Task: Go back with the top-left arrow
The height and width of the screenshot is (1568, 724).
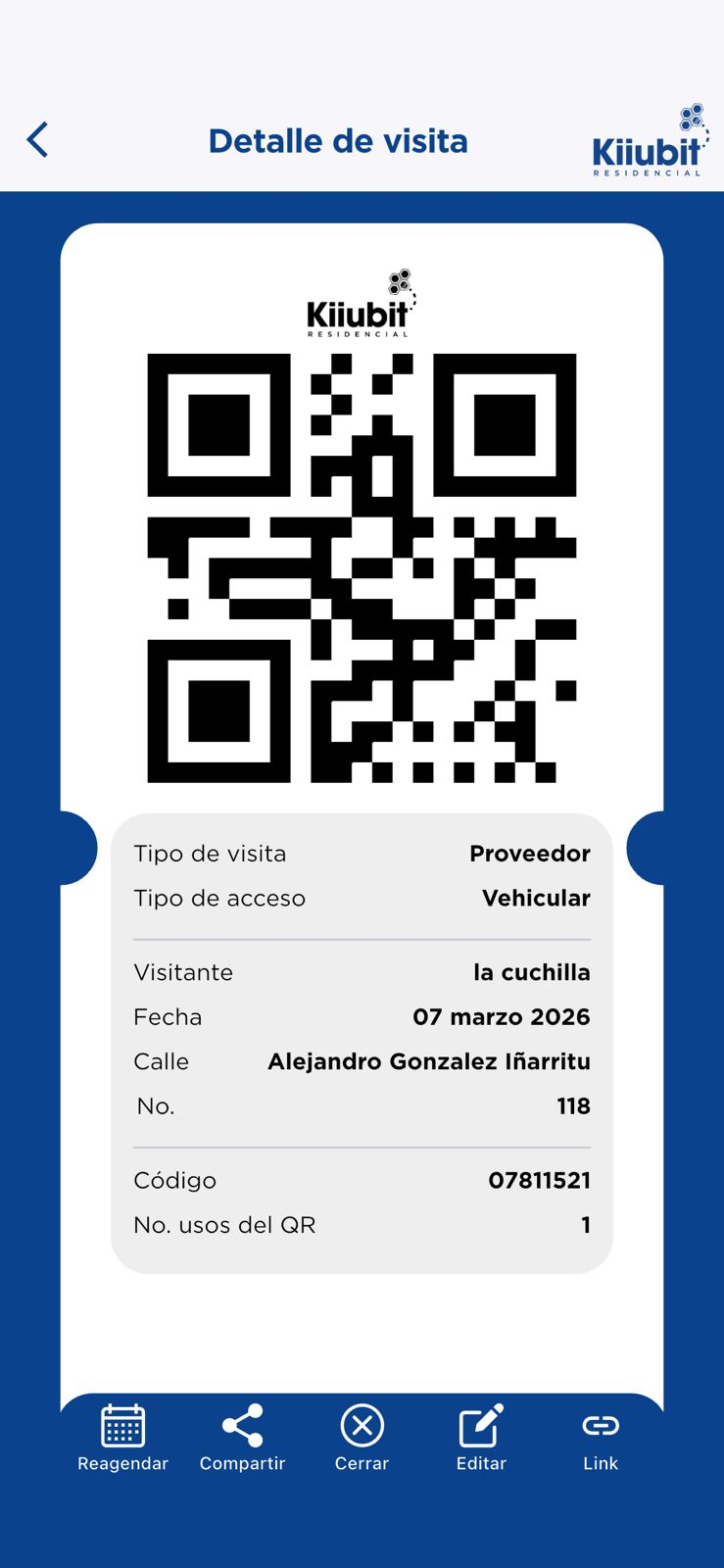Action: coord(38,140)
